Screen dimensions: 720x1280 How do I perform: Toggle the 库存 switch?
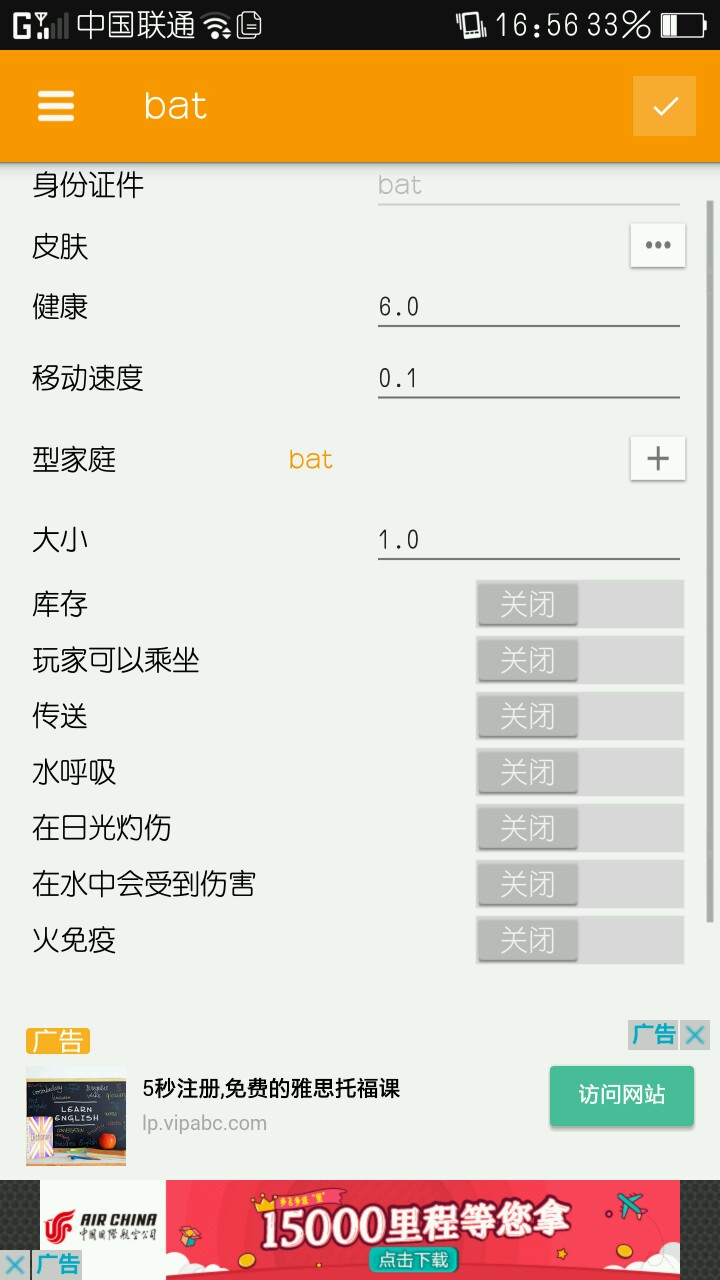(579, 604)
